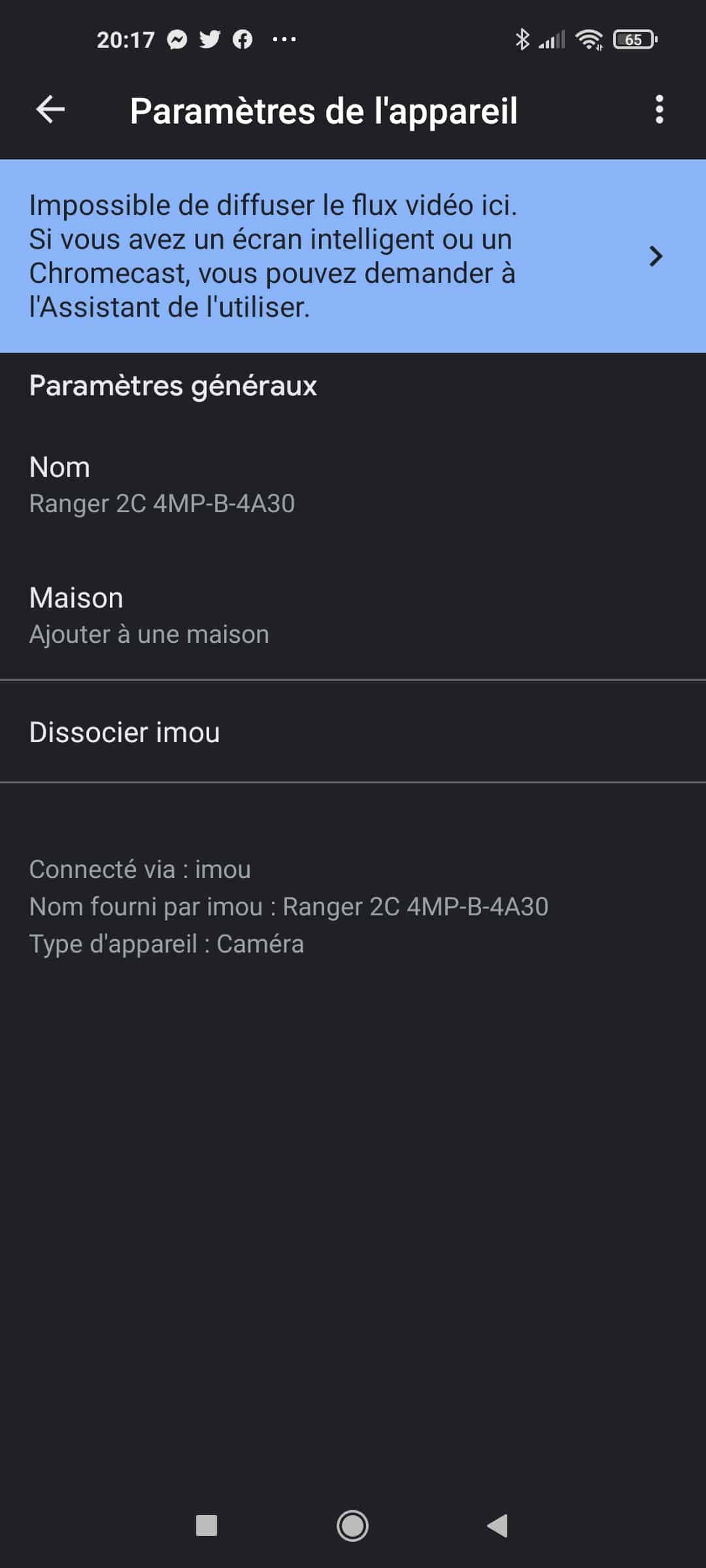Screen dimensions: 706x1568
Task: Tap the system home button
Action: click(x=352, y=1526)
